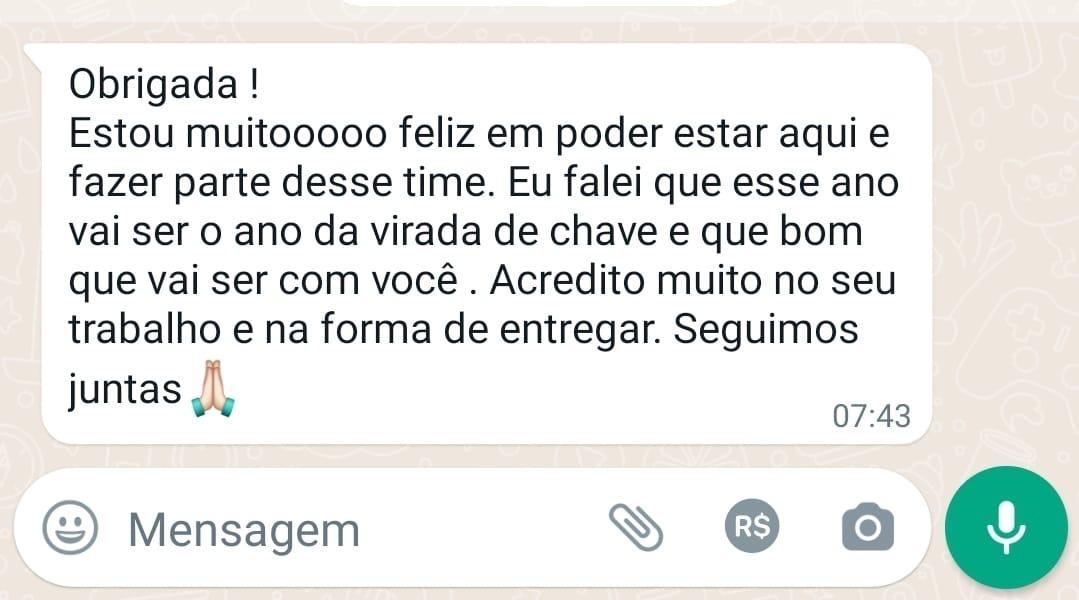Open the R$ payment option
Screen dimensions: 1079x600
(x=752, y=527)
